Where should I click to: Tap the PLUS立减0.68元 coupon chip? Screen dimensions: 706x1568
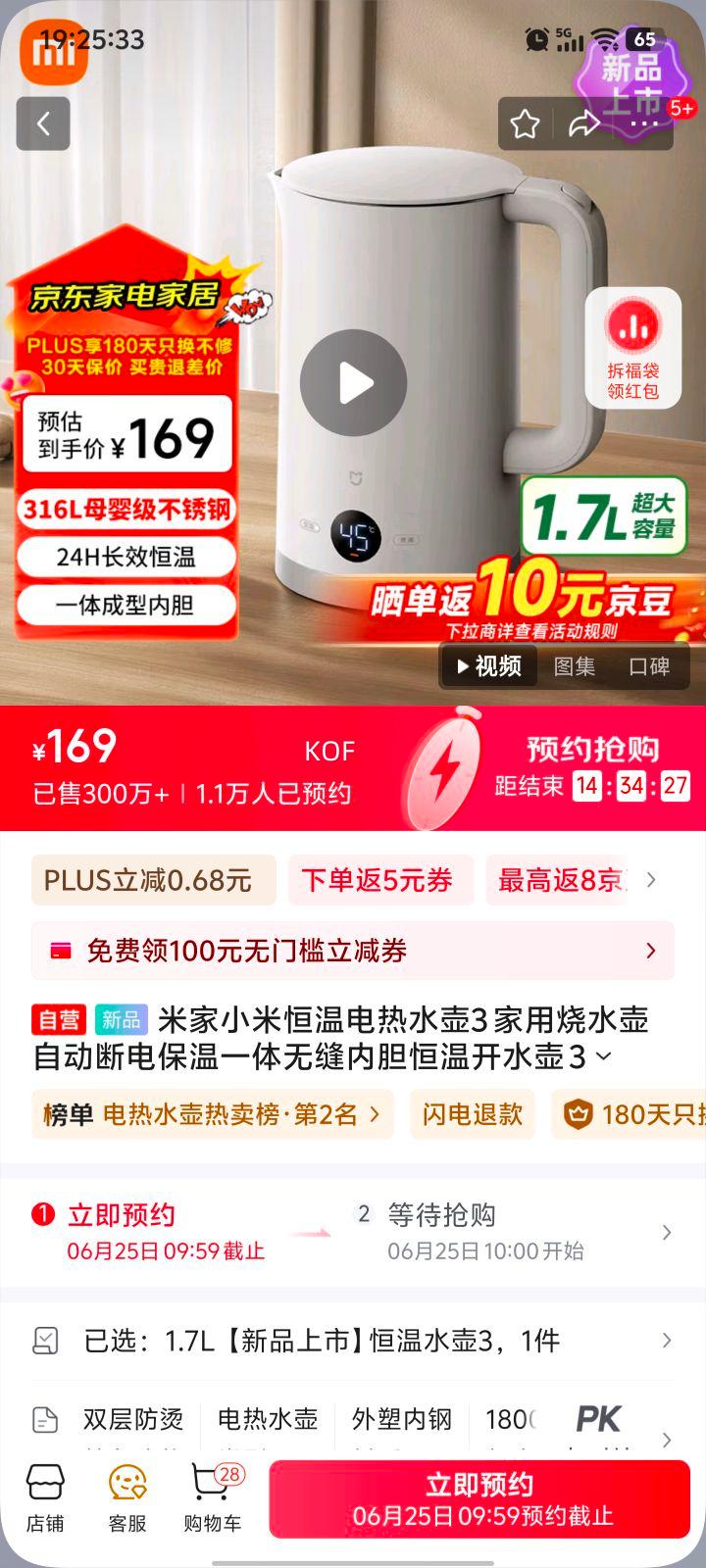pyautogui.click(x=152, y=880)
